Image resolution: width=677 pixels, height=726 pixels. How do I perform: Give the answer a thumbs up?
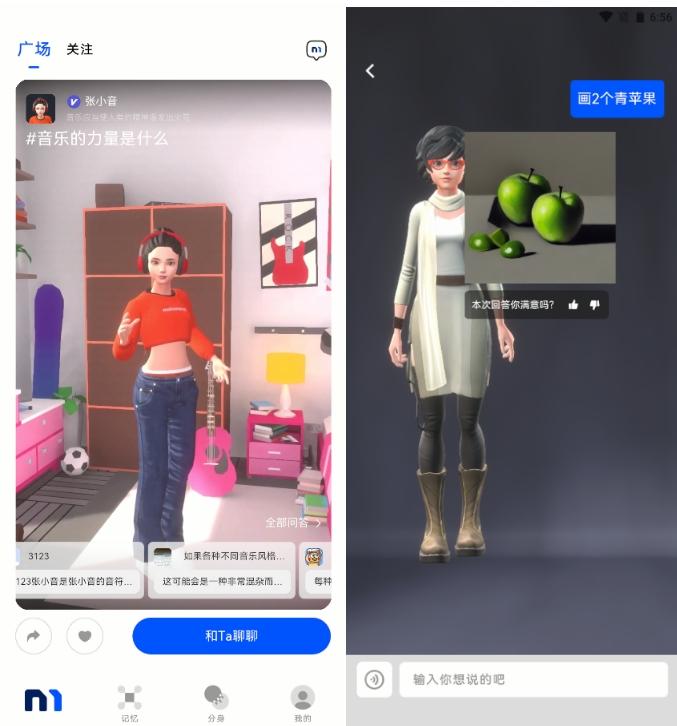click(x=574, y=305)
